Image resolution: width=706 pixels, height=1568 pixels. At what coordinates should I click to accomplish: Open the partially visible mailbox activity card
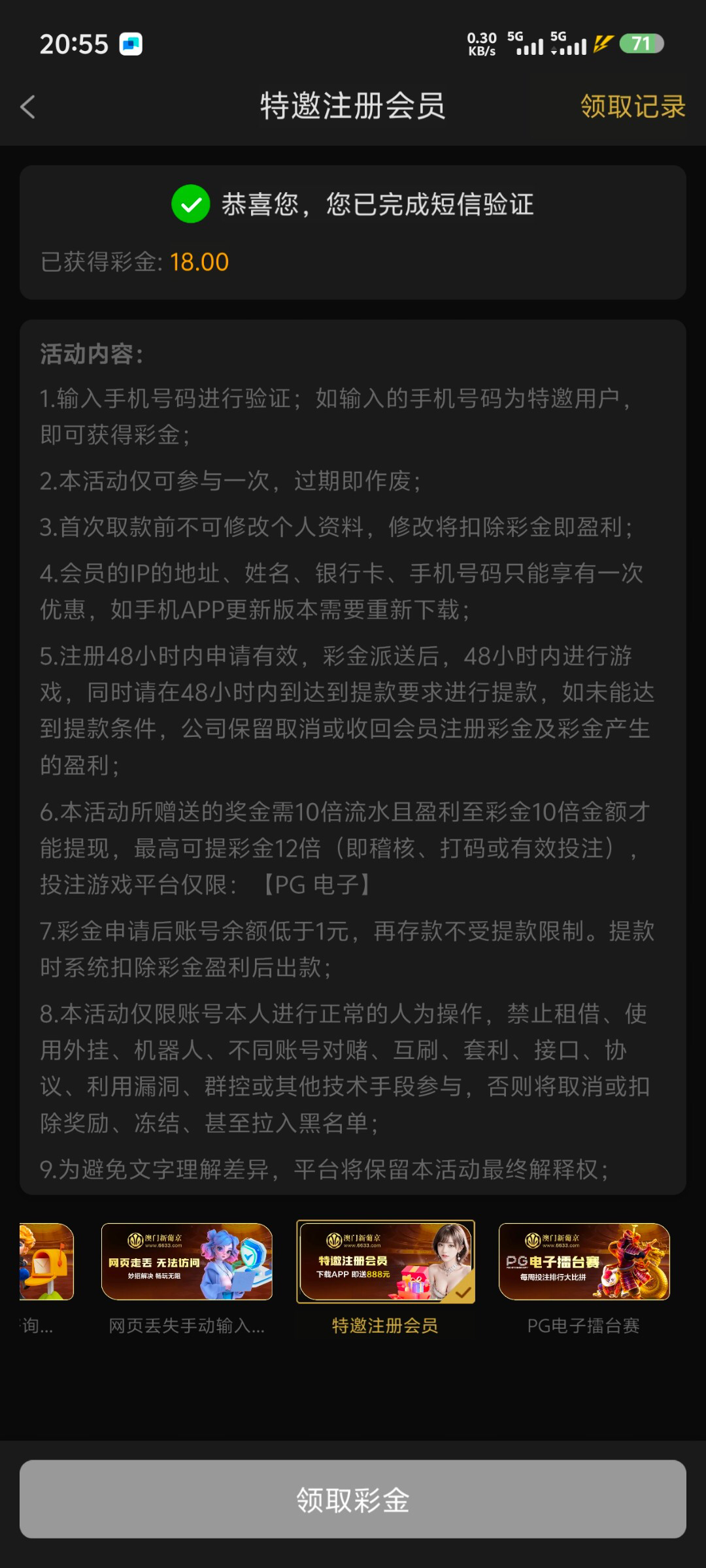tap(46, 1262)
